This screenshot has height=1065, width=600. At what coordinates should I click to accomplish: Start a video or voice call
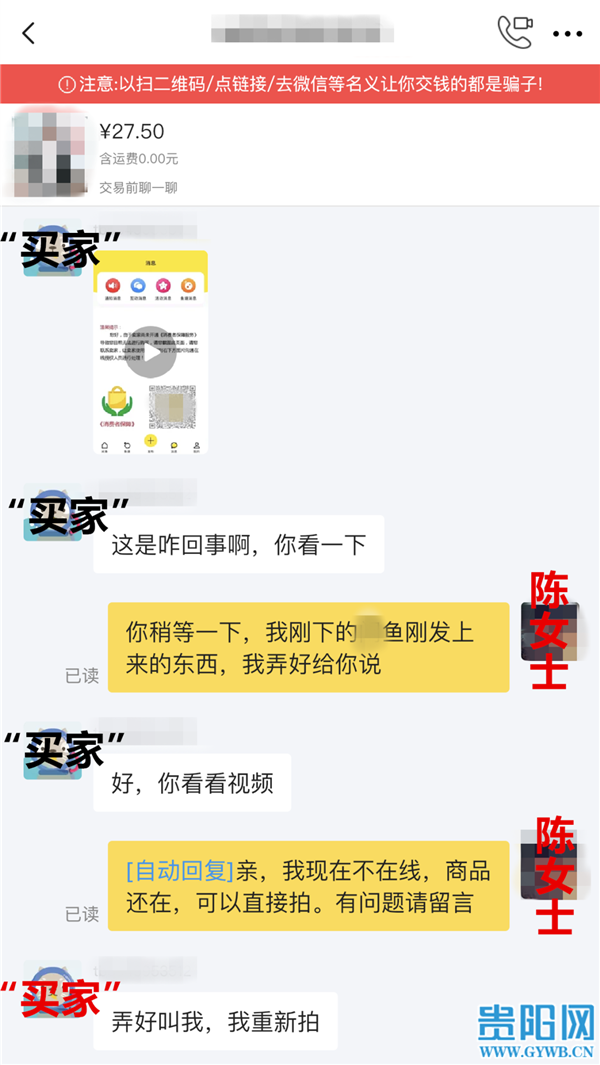coord(515,32)
